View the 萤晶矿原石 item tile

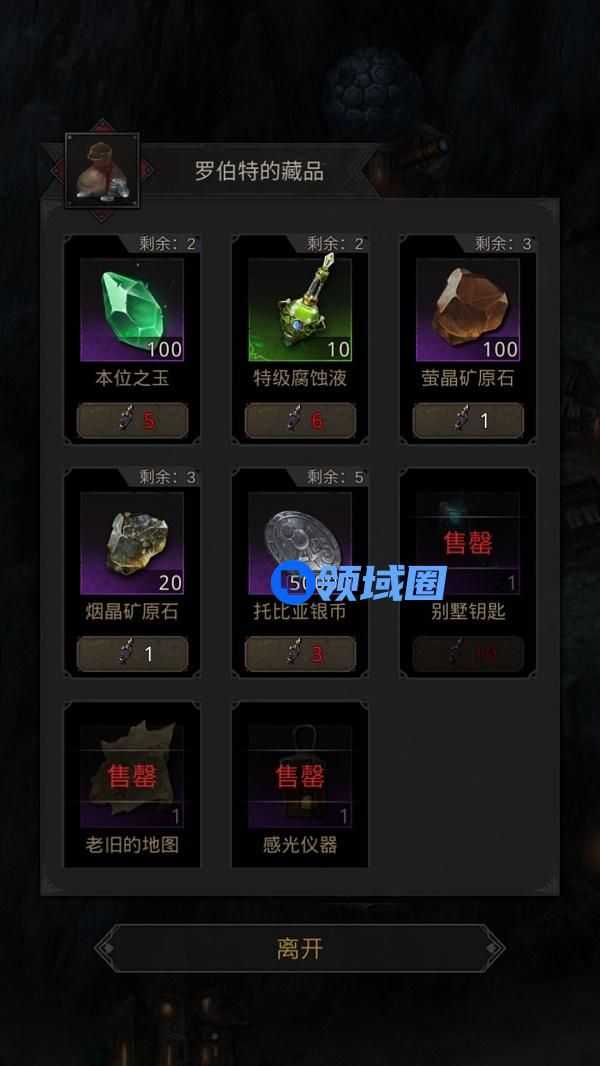(x=468, y=310)
